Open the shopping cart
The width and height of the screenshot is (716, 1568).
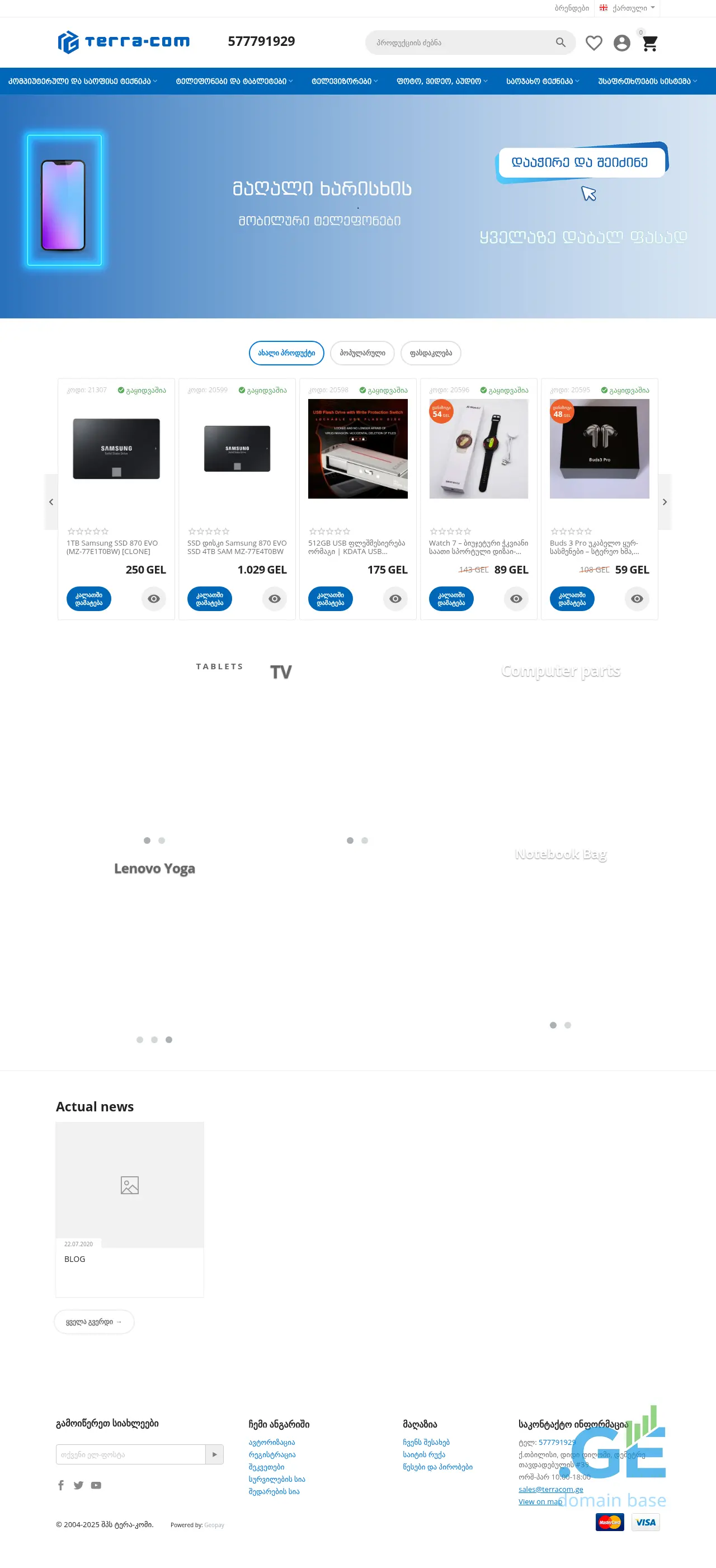click(649, 44)
